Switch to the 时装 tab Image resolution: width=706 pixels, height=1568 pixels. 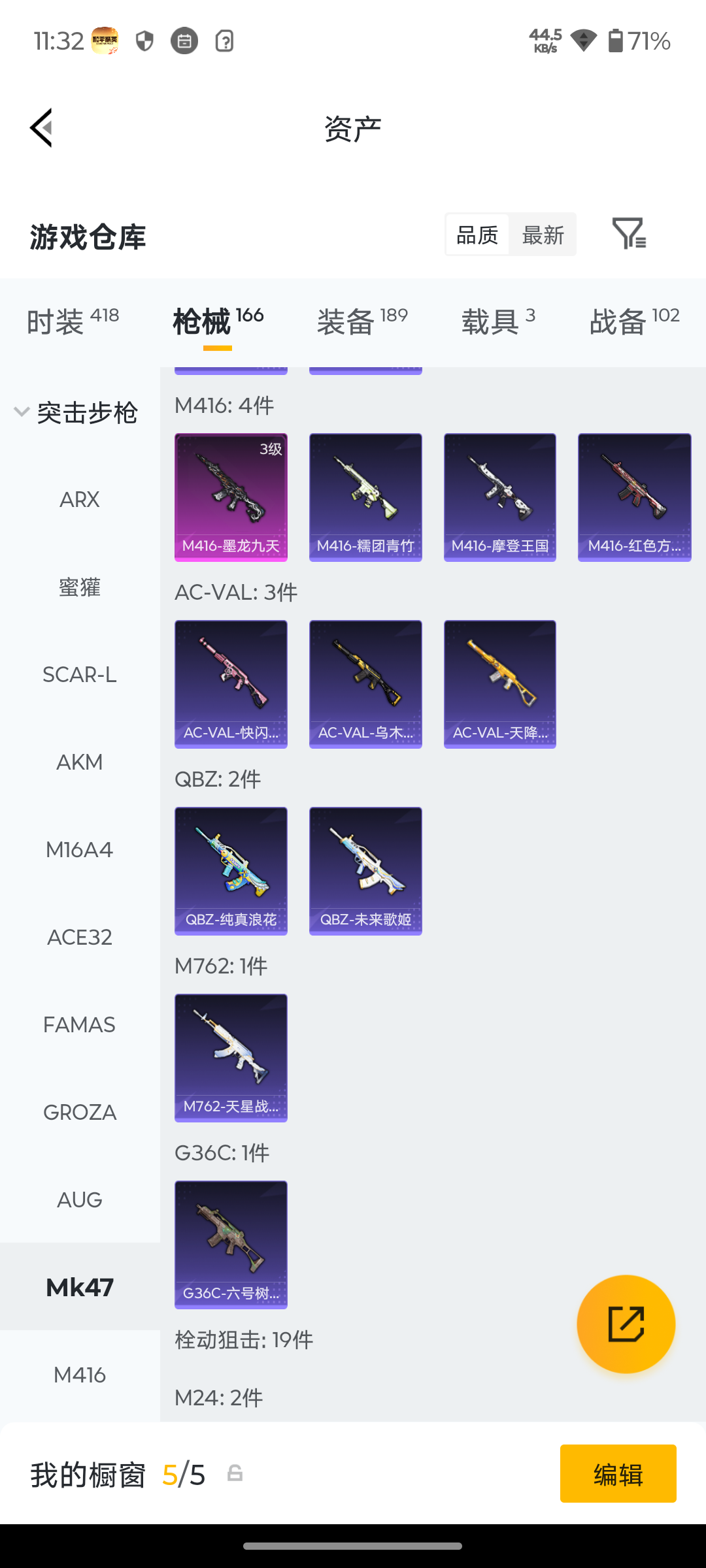[73, 321]
